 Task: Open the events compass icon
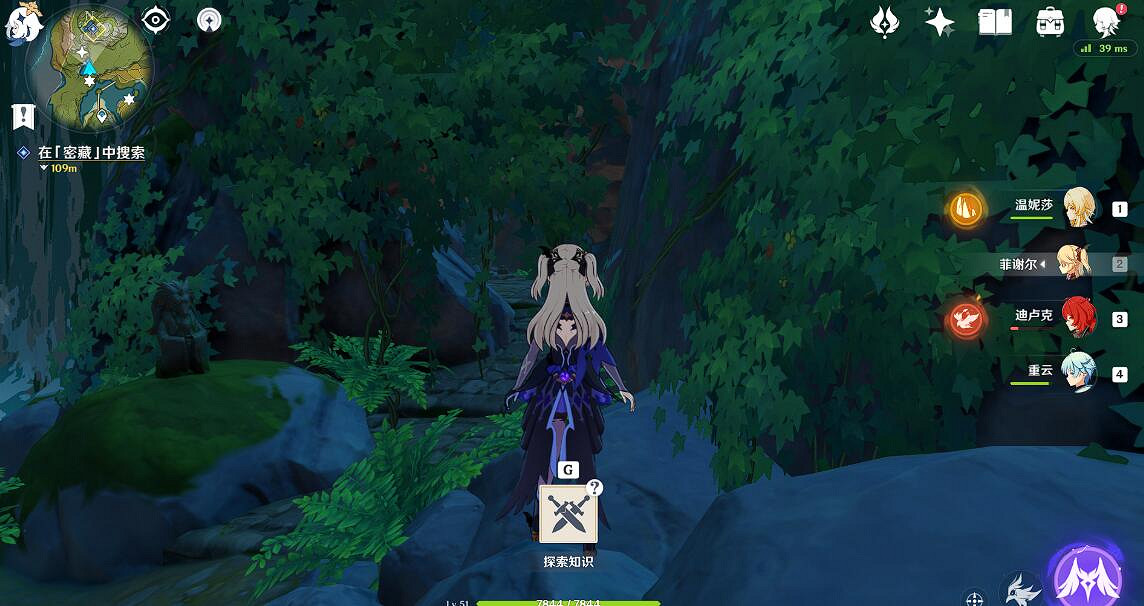884,22
